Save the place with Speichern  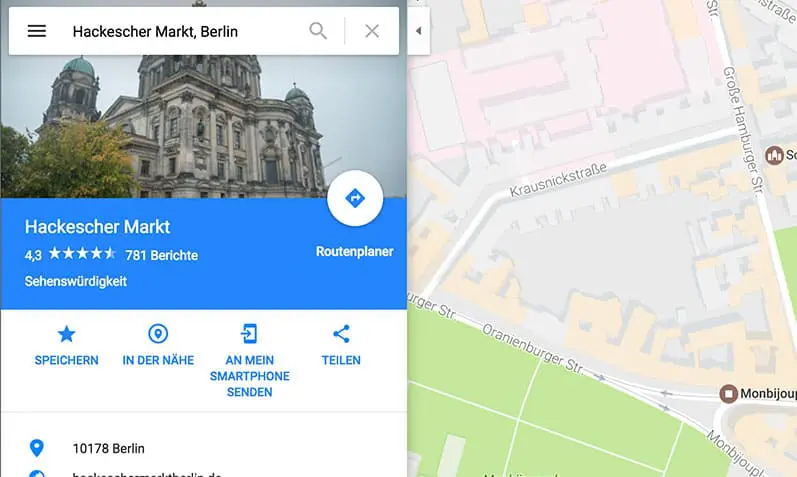(66, 345)
